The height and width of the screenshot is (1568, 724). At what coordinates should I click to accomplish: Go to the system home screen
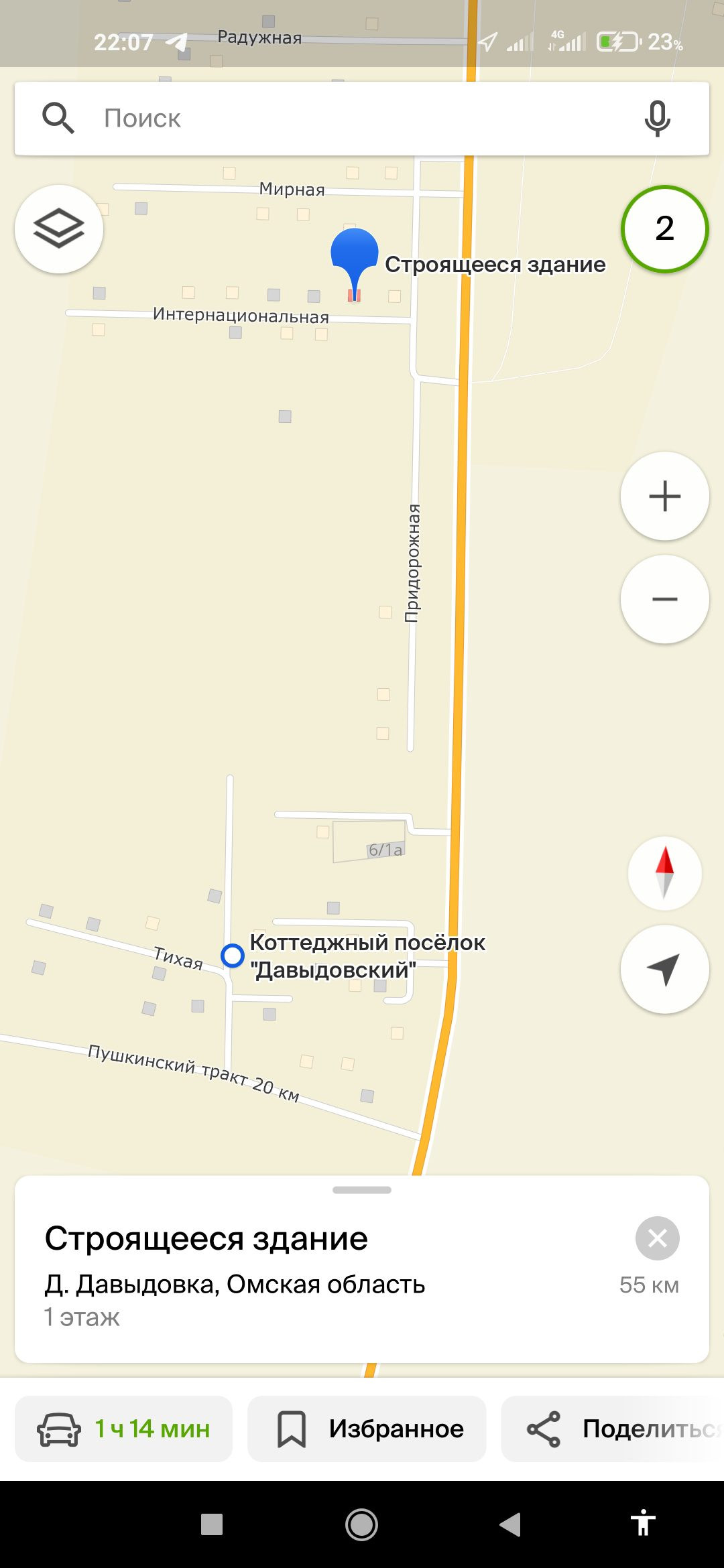click(361, 1524)
